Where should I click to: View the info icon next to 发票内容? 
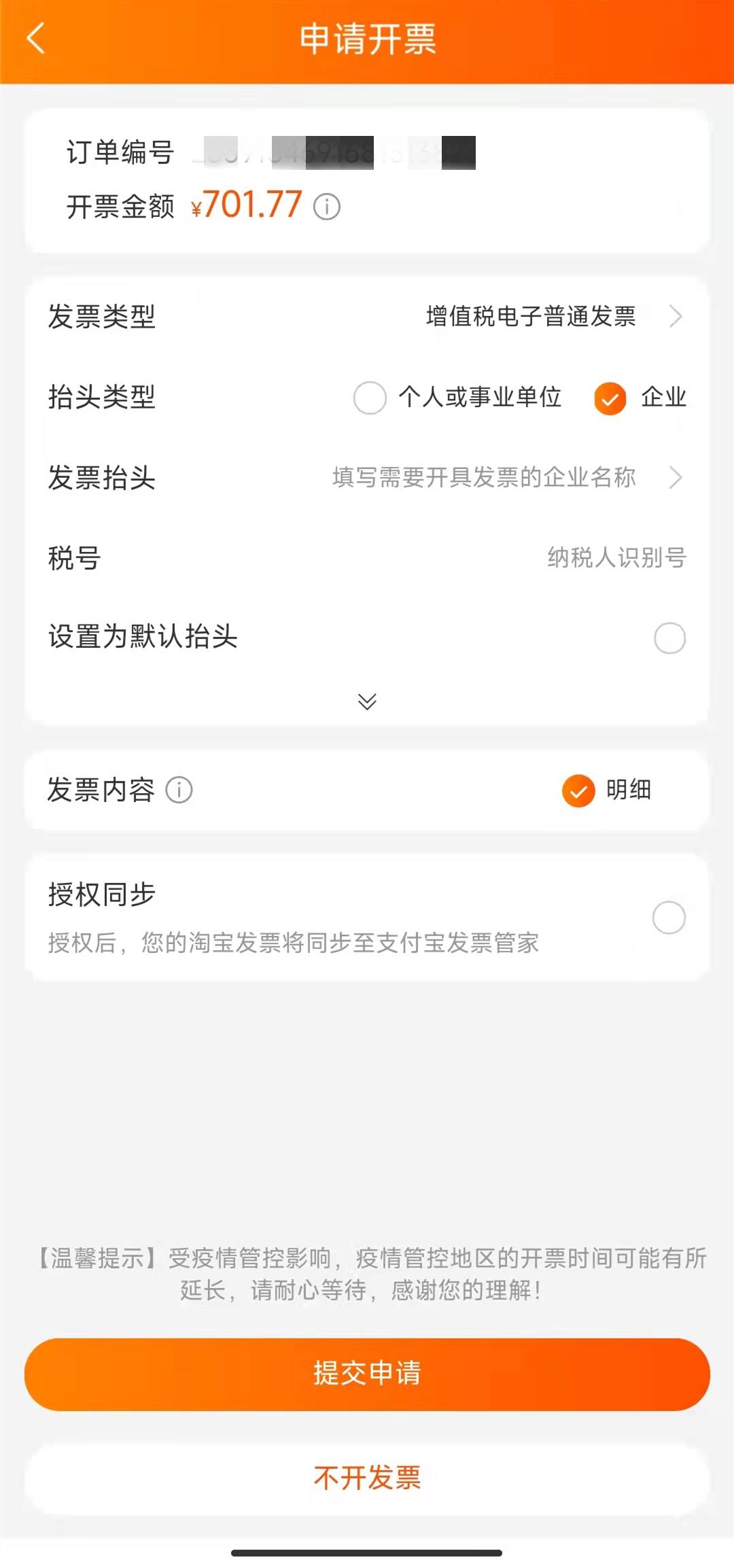coord(178,790)
